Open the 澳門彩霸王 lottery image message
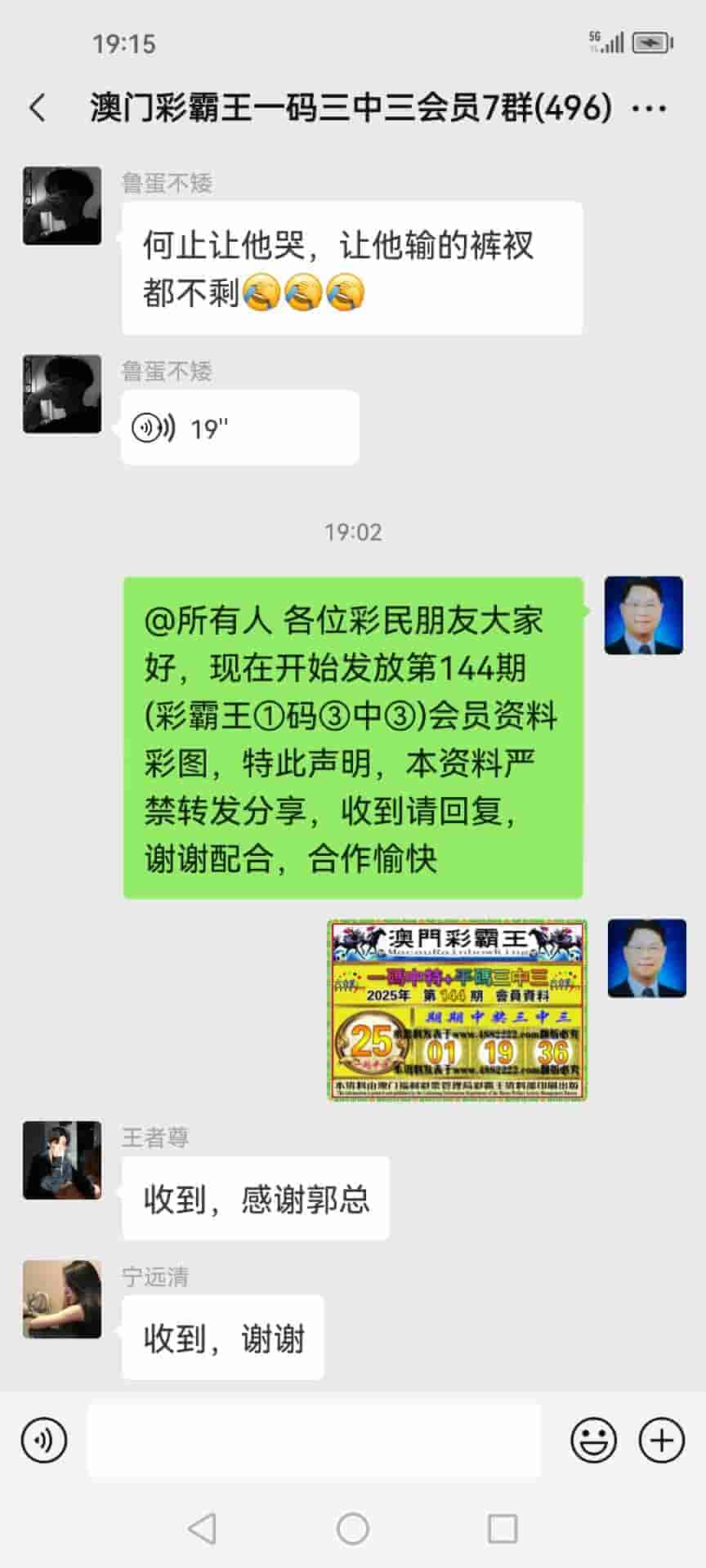706x1568 pixels. (x=458, y=1009)
